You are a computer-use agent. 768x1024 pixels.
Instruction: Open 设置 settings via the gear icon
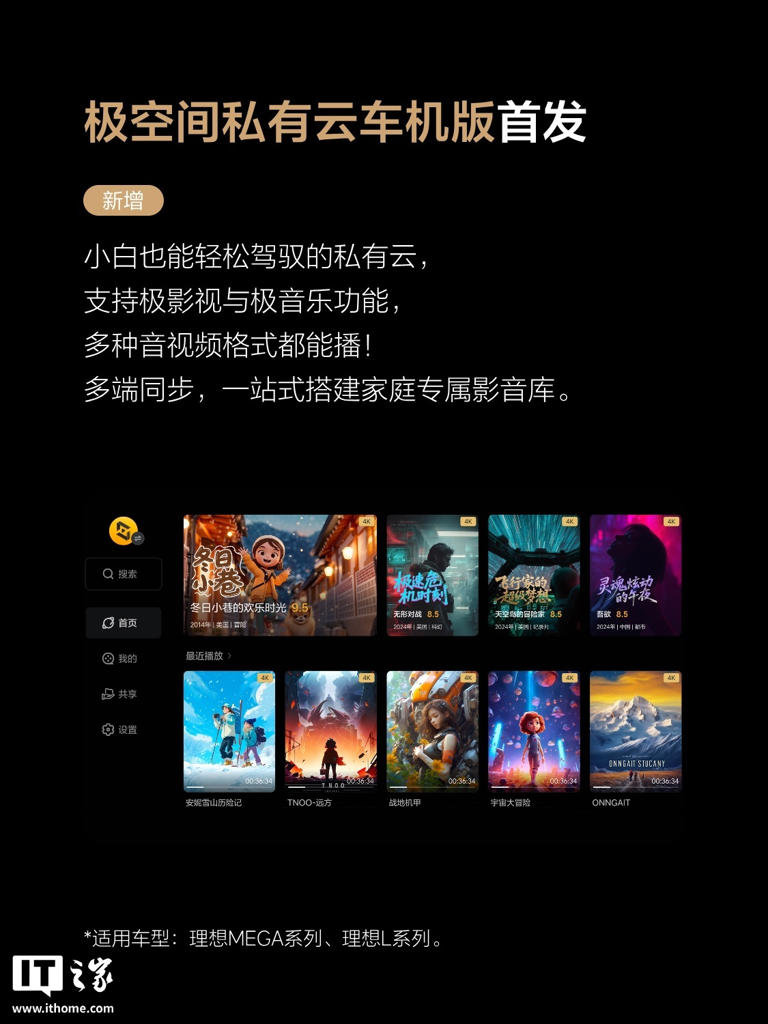pos(108,730)
